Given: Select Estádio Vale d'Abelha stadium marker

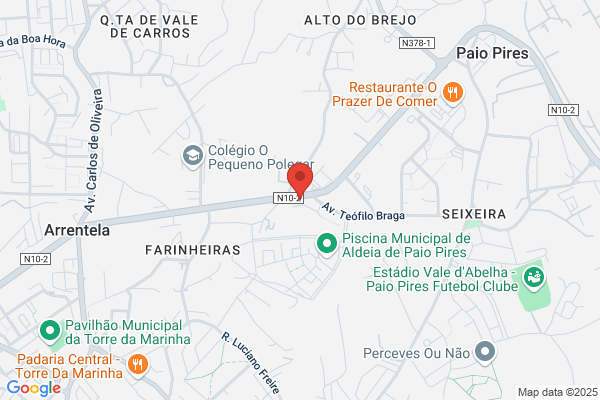Looking at the screenshot, I should [x=534, y=278].
